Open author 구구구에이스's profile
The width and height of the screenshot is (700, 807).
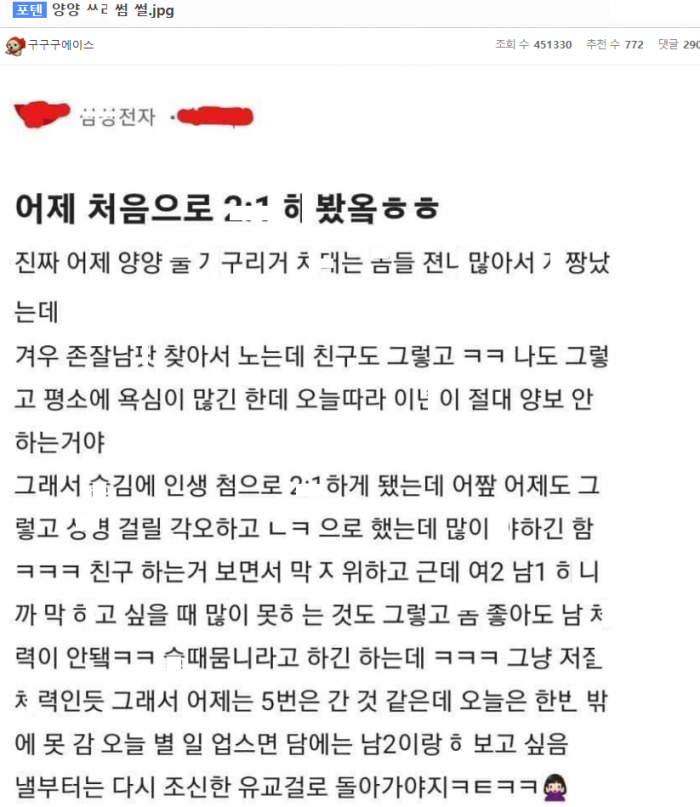coord(60,46)
